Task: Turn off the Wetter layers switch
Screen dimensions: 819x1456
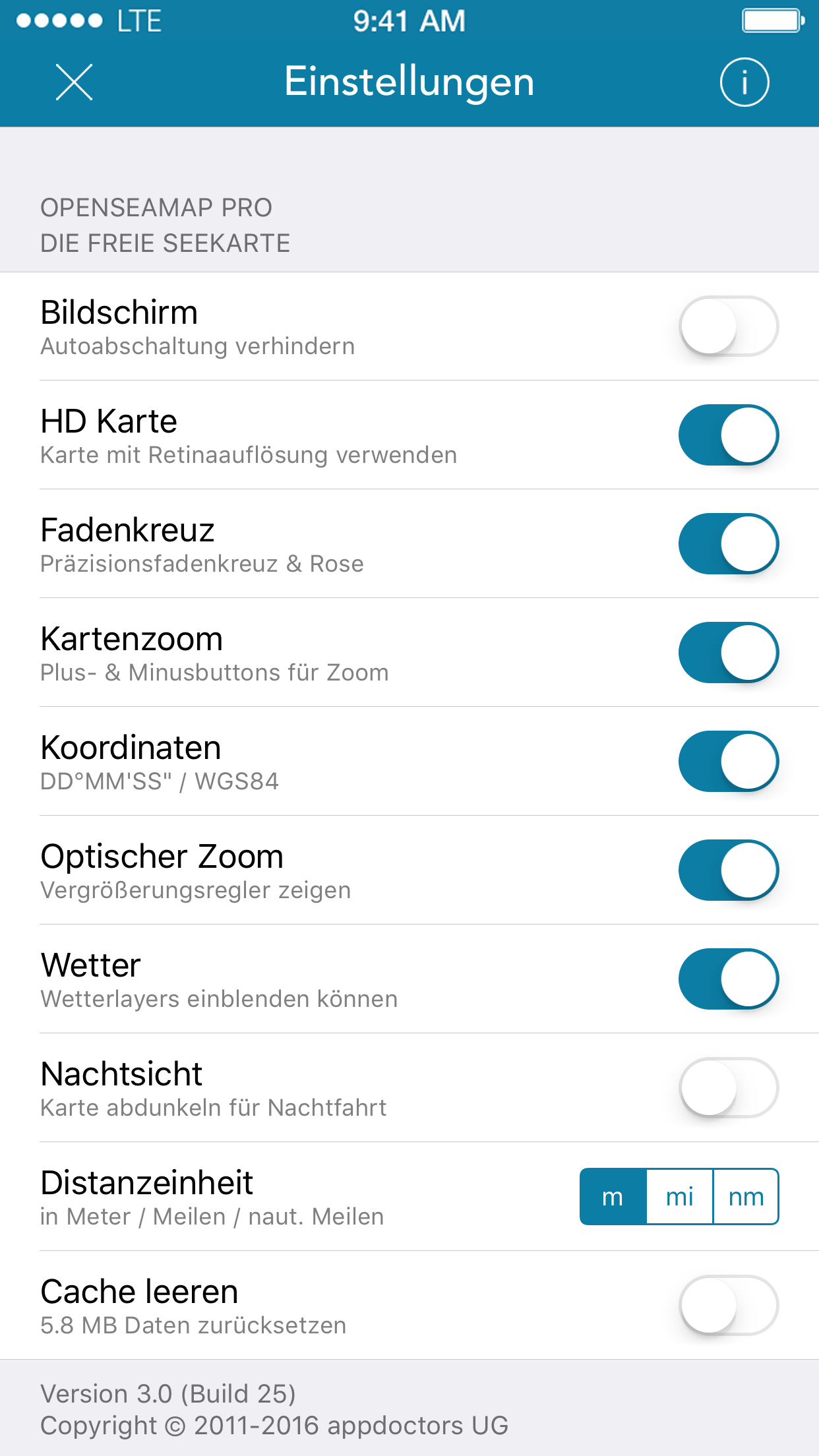Action: [729, 979]
